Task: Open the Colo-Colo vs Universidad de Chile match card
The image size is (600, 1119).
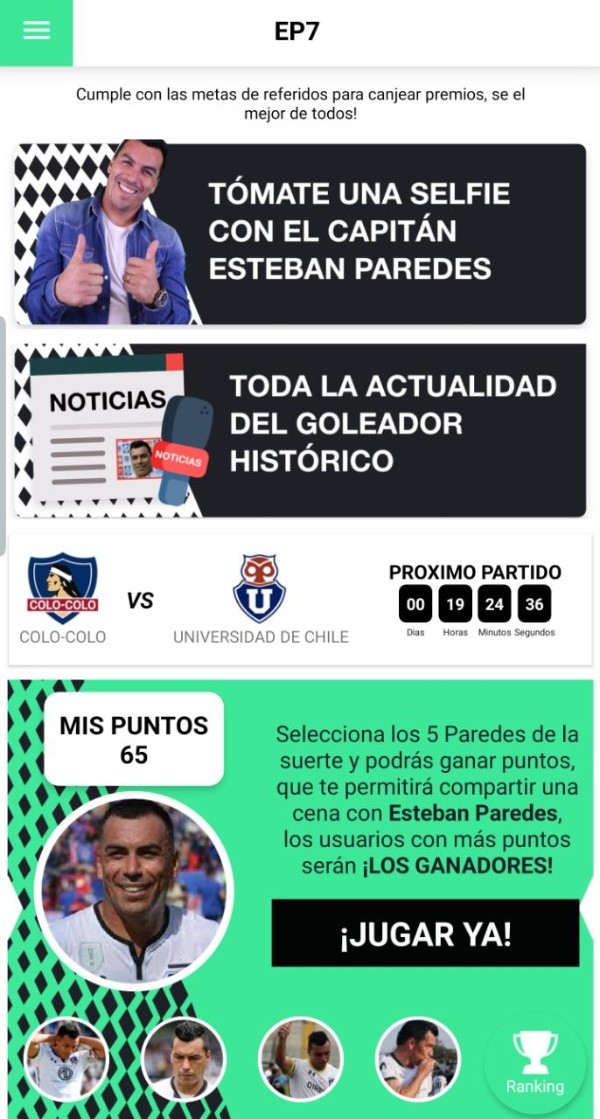Action: click(300, 599)
